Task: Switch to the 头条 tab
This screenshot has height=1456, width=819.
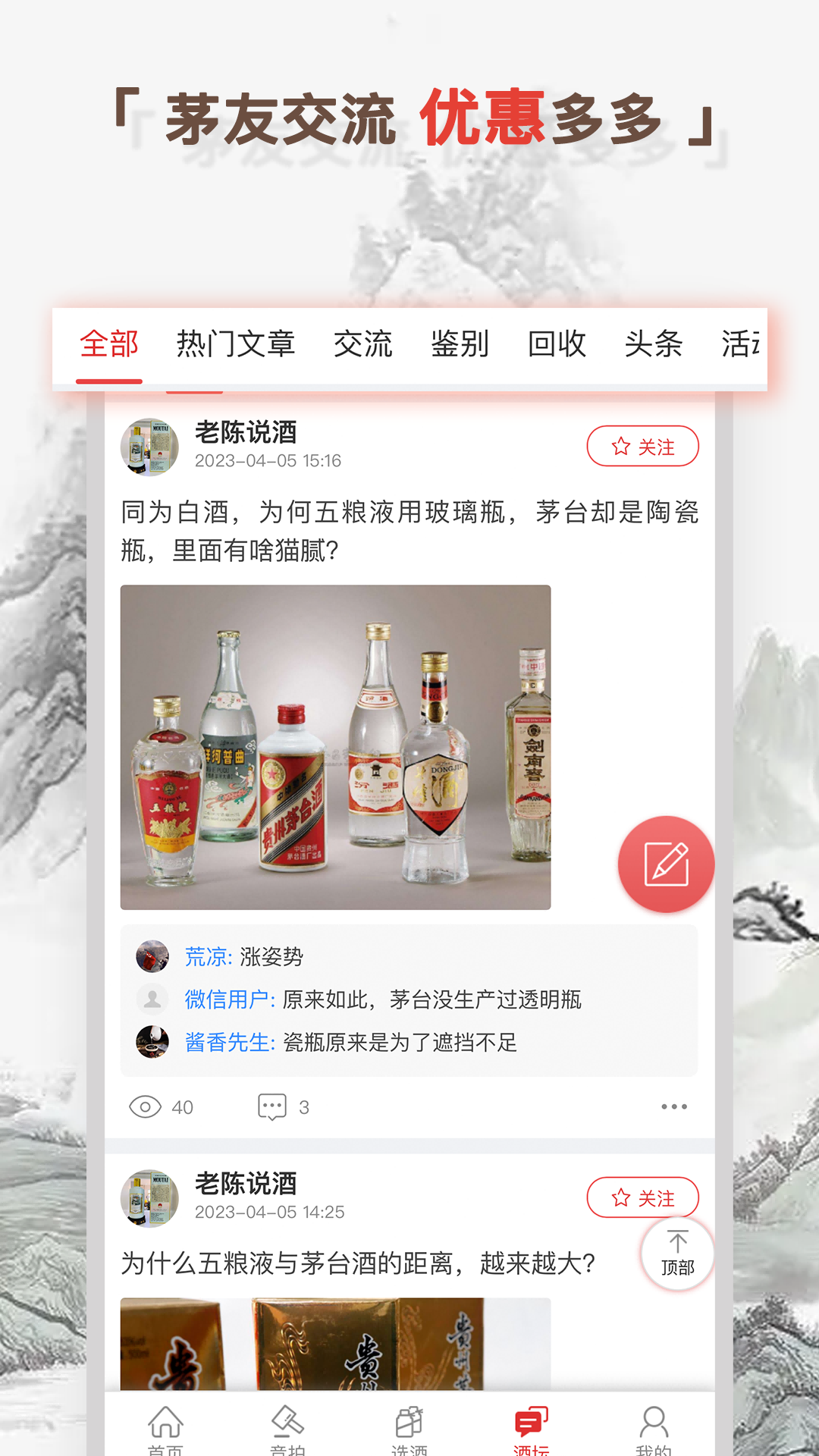Action: pyautogui.click(x=654, y=344)
